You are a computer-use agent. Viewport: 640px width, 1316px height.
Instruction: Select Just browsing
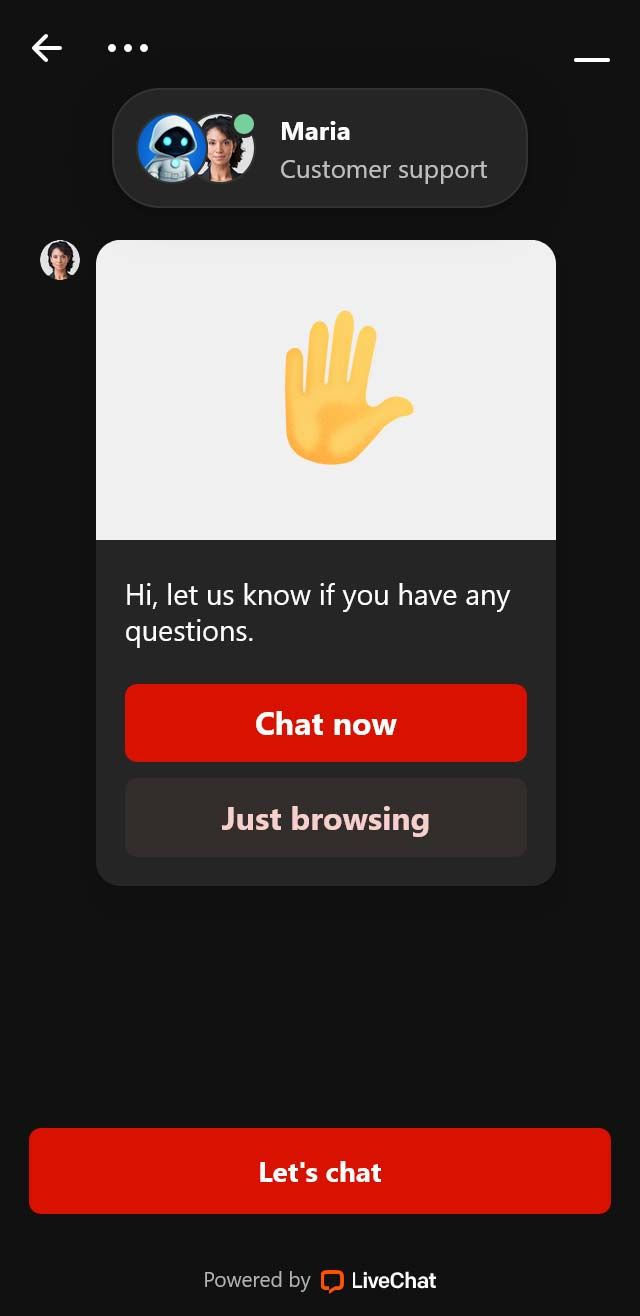tap(325, 818)
